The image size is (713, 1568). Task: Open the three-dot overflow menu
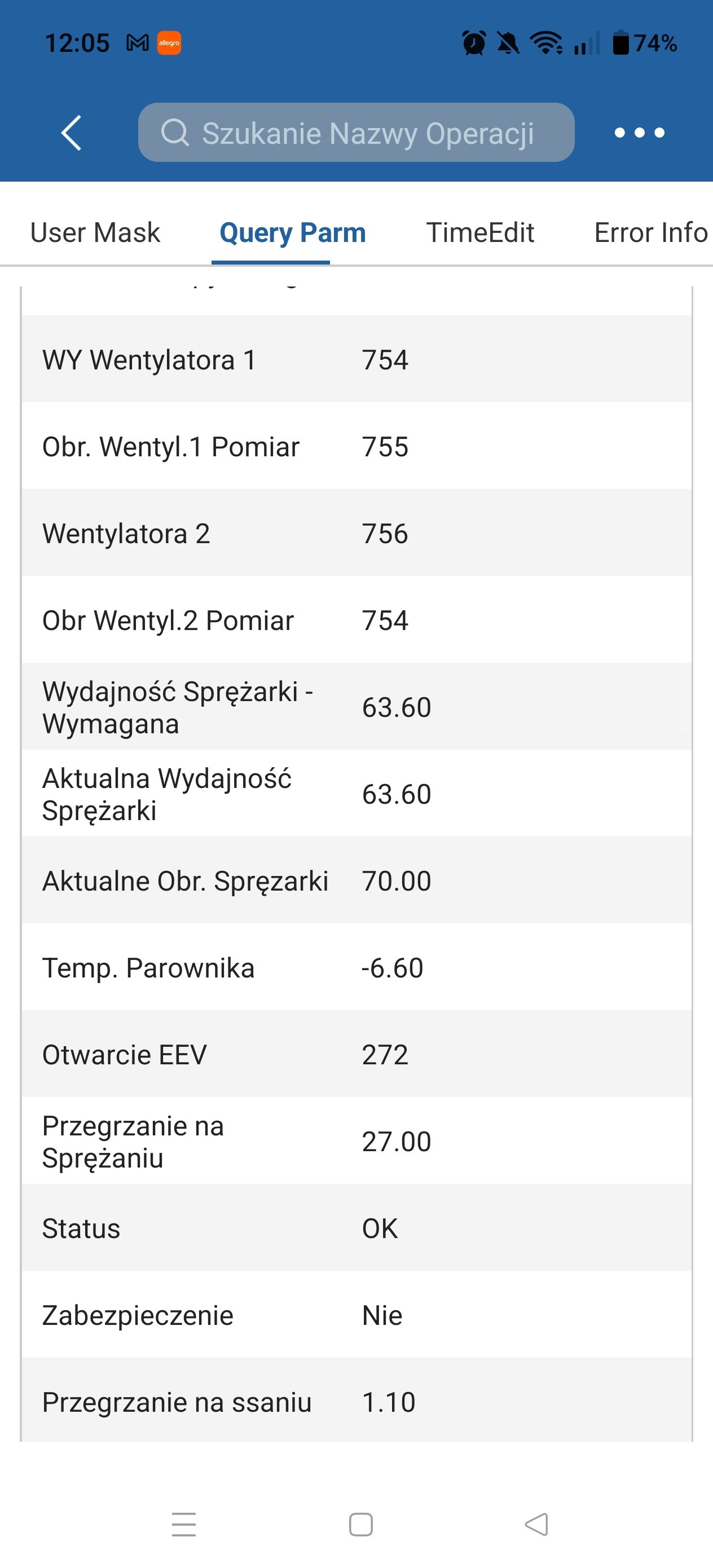pos(639,133)
